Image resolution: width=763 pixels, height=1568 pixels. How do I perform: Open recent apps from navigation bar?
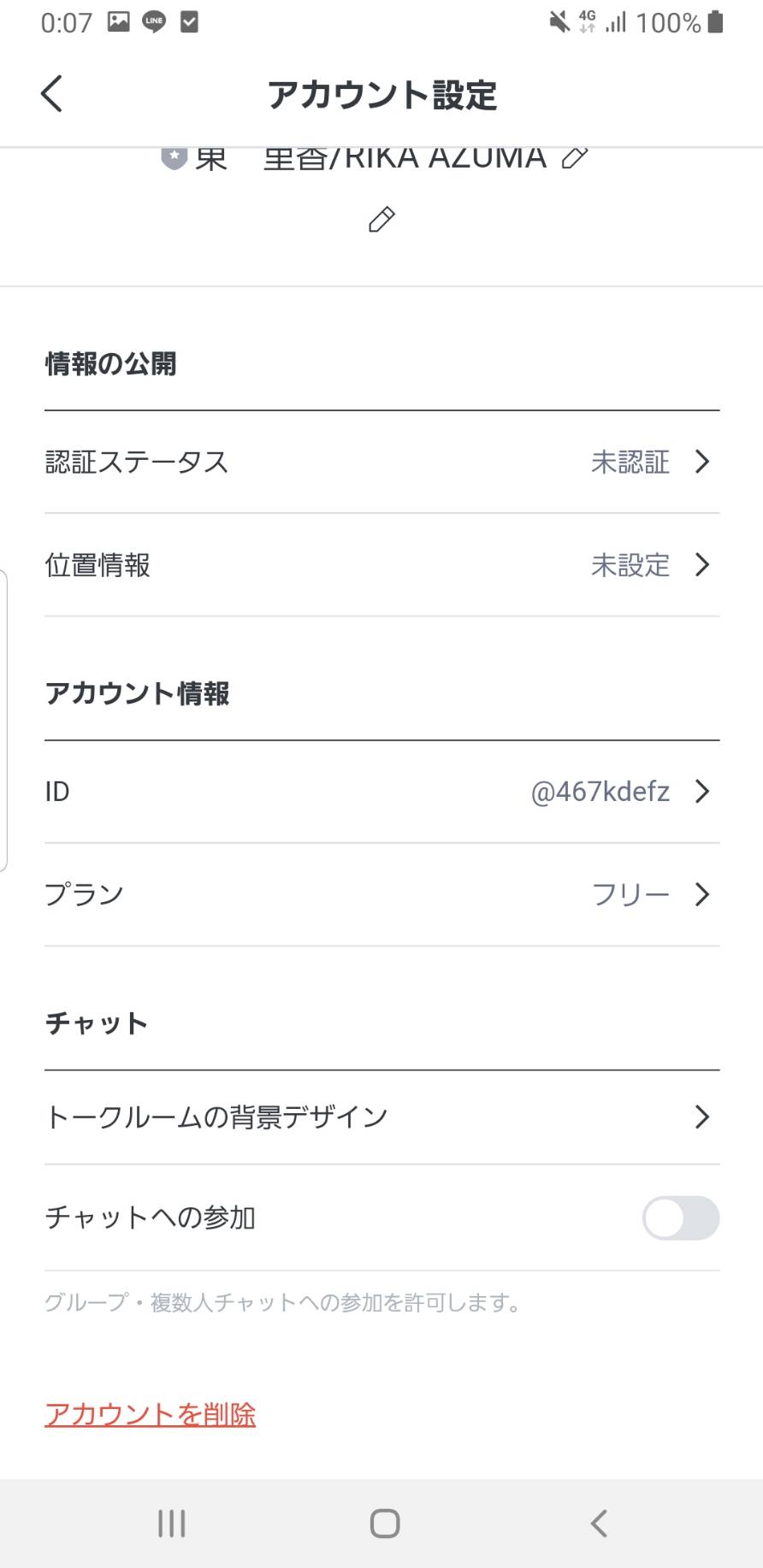(172, 1524)
